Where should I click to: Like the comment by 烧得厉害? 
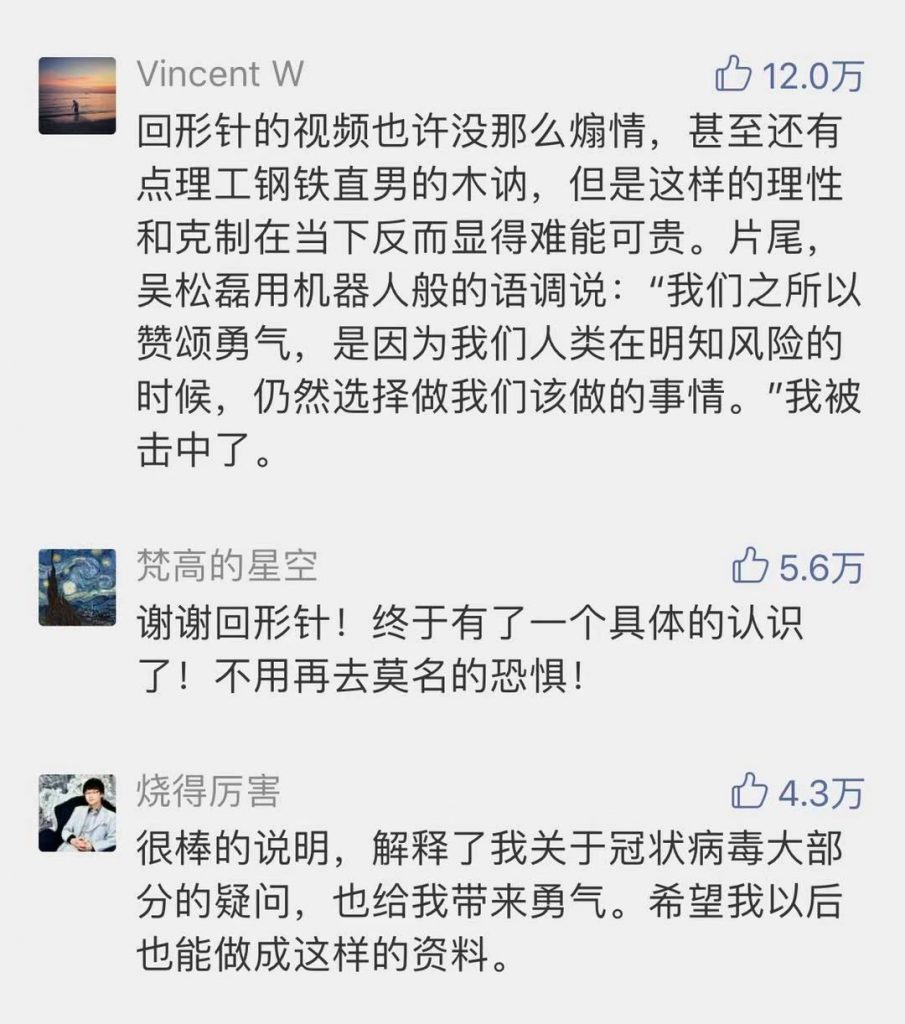click(x=750, y=793)
